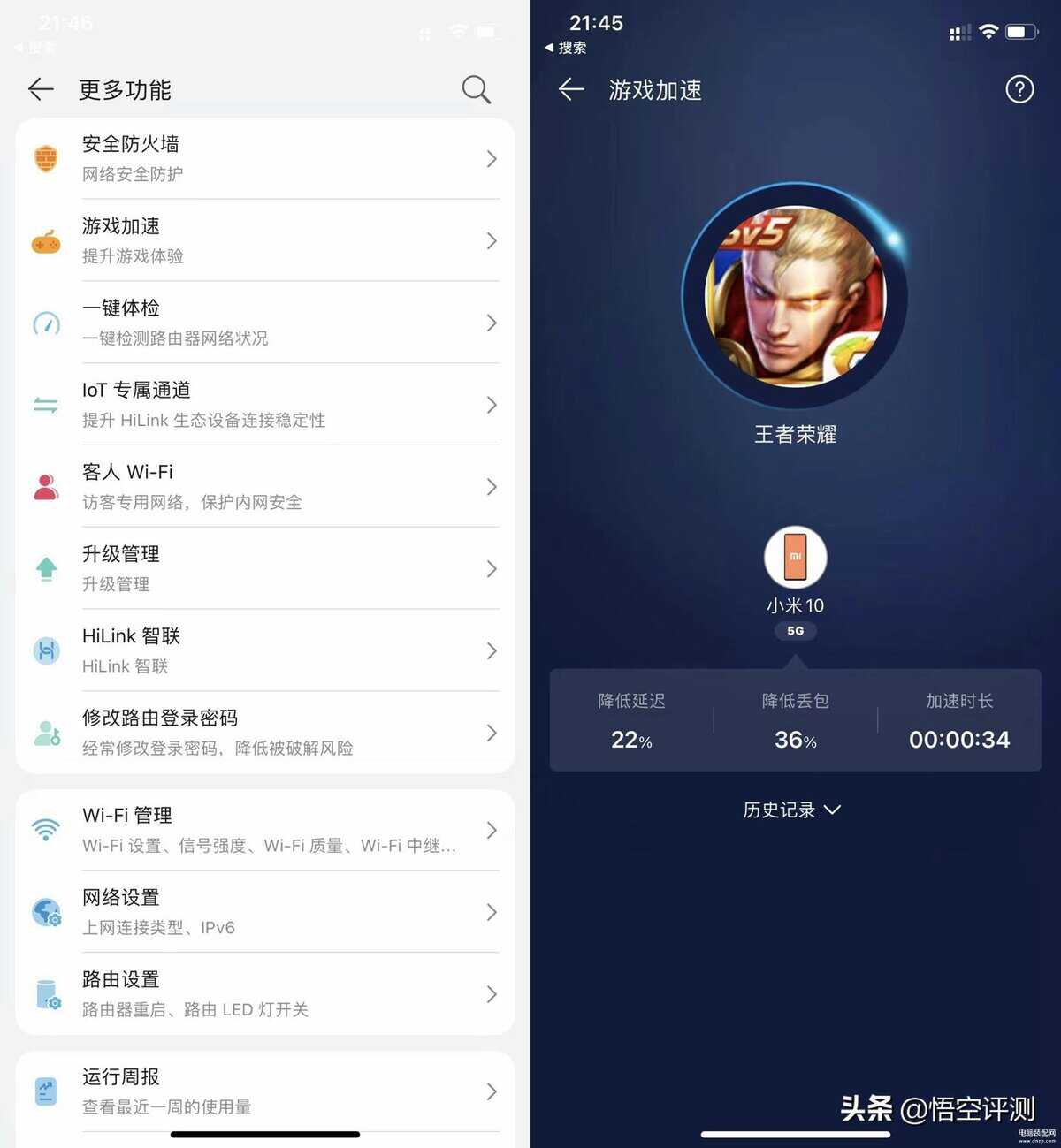Open the 游戏加速 row

[265, 240]
